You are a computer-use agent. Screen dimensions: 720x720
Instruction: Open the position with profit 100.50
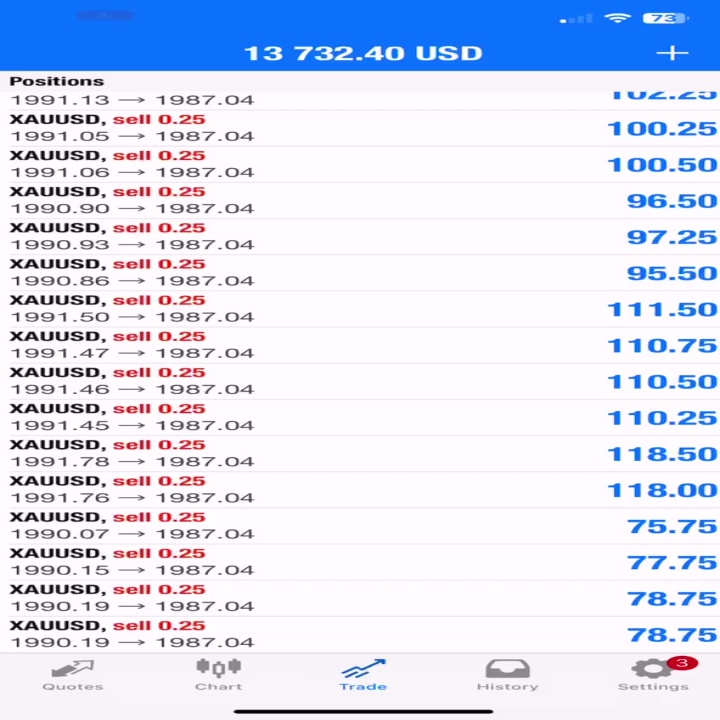click(x=360, y=164)
